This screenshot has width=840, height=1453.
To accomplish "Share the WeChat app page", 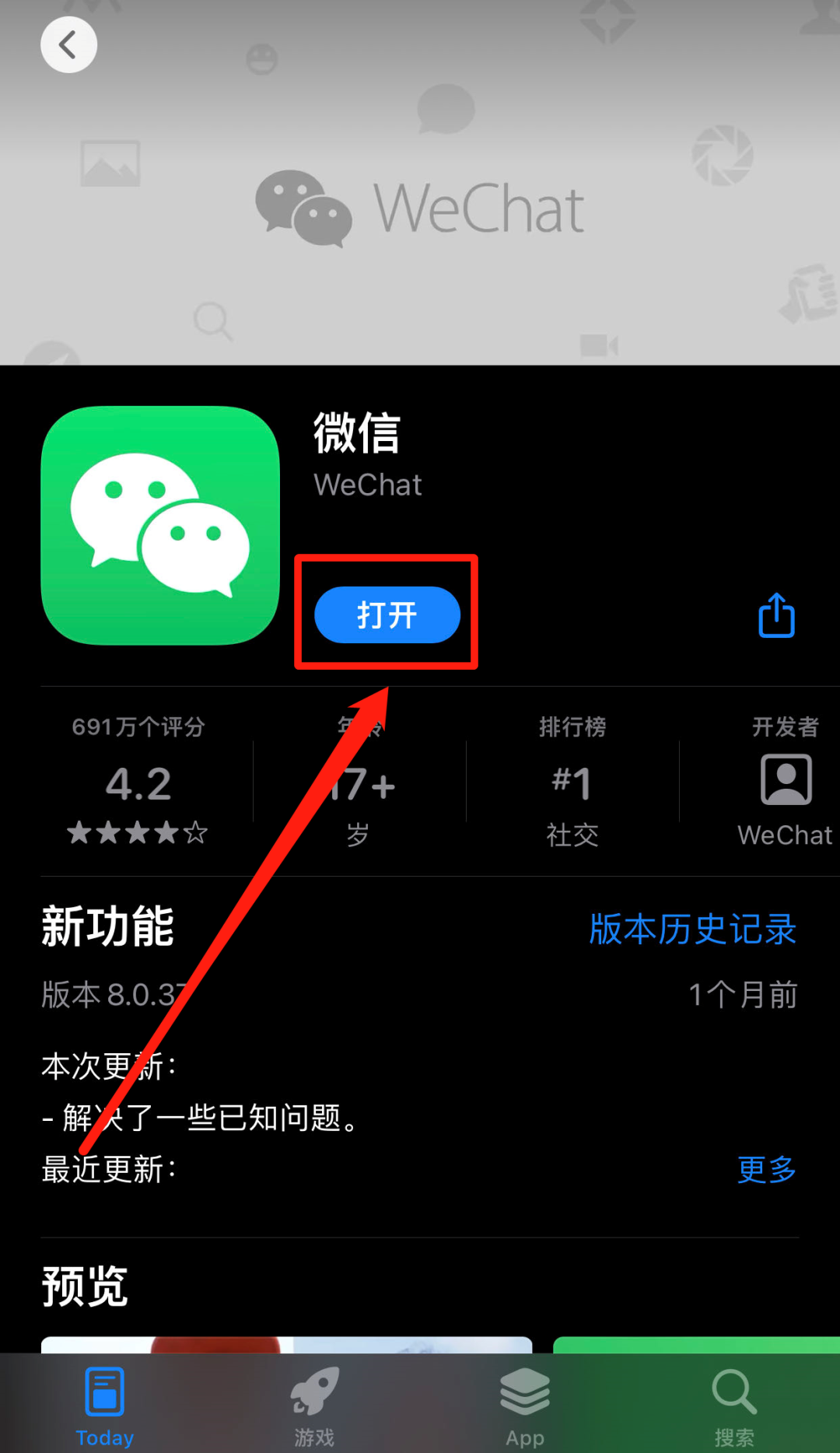I will [x=776, y=615].
